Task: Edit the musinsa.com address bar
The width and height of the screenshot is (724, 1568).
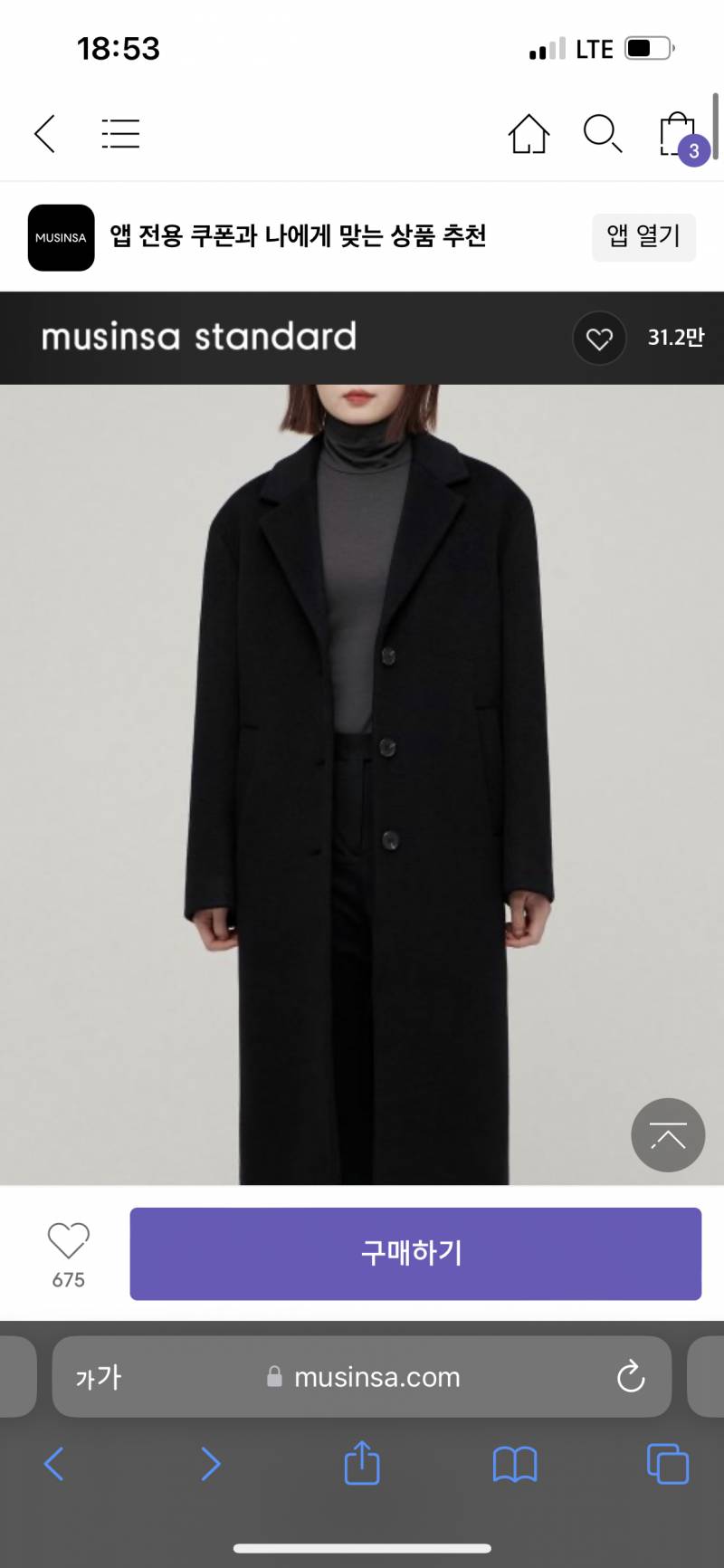Action: 376,1377
